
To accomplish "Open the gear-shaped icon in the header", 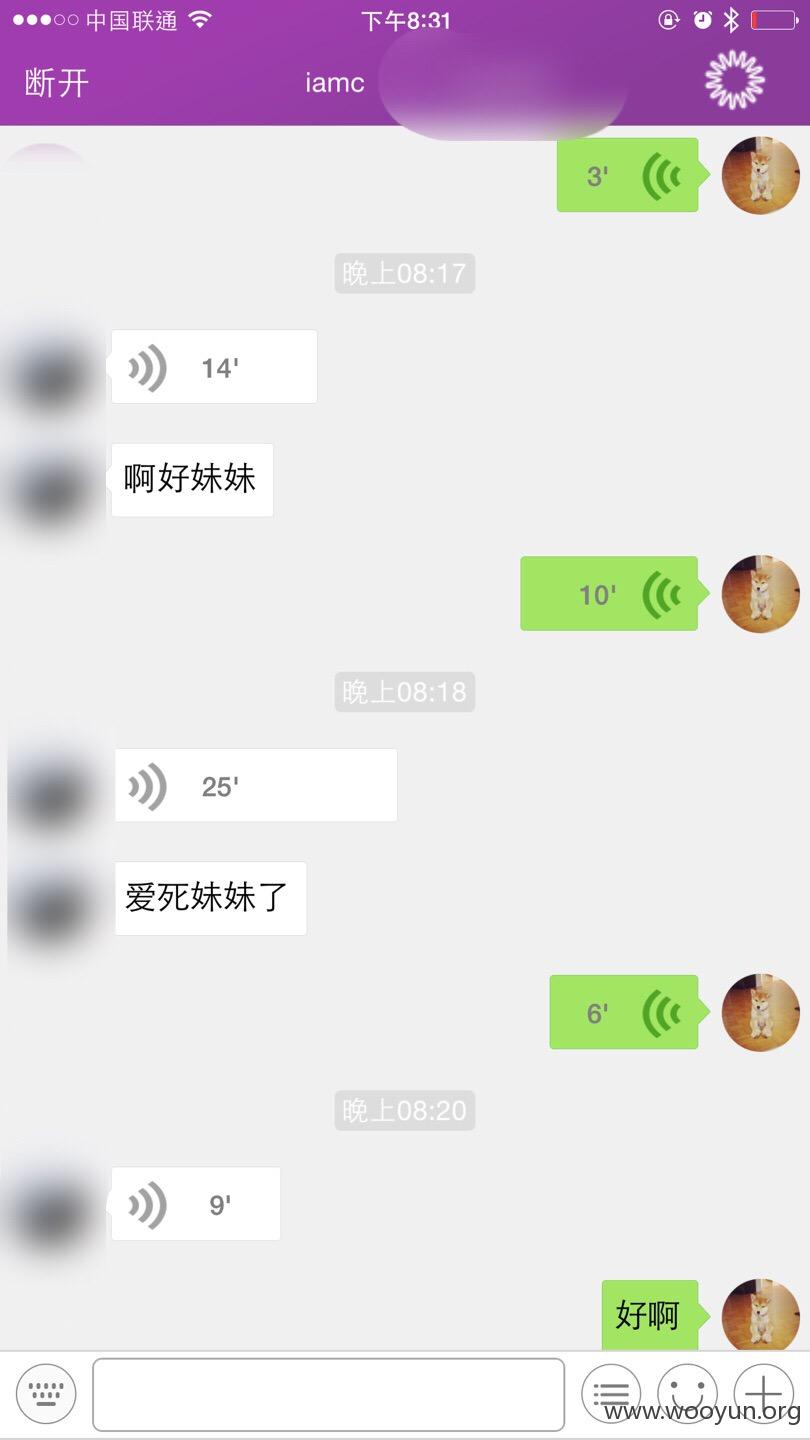I will click(x=735, y=80).
